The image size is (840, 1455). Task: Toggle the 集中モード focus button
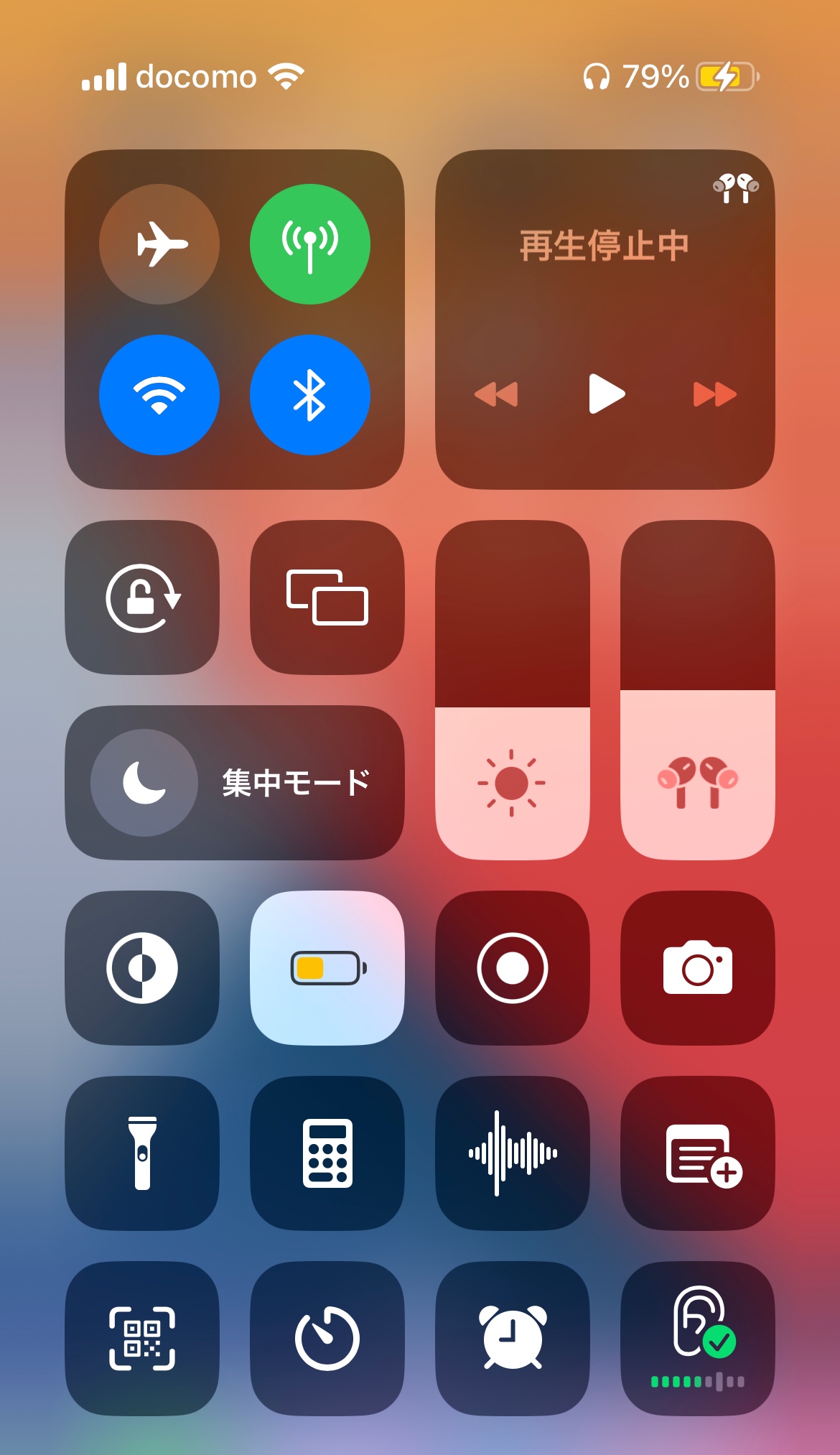pos(234,783)
